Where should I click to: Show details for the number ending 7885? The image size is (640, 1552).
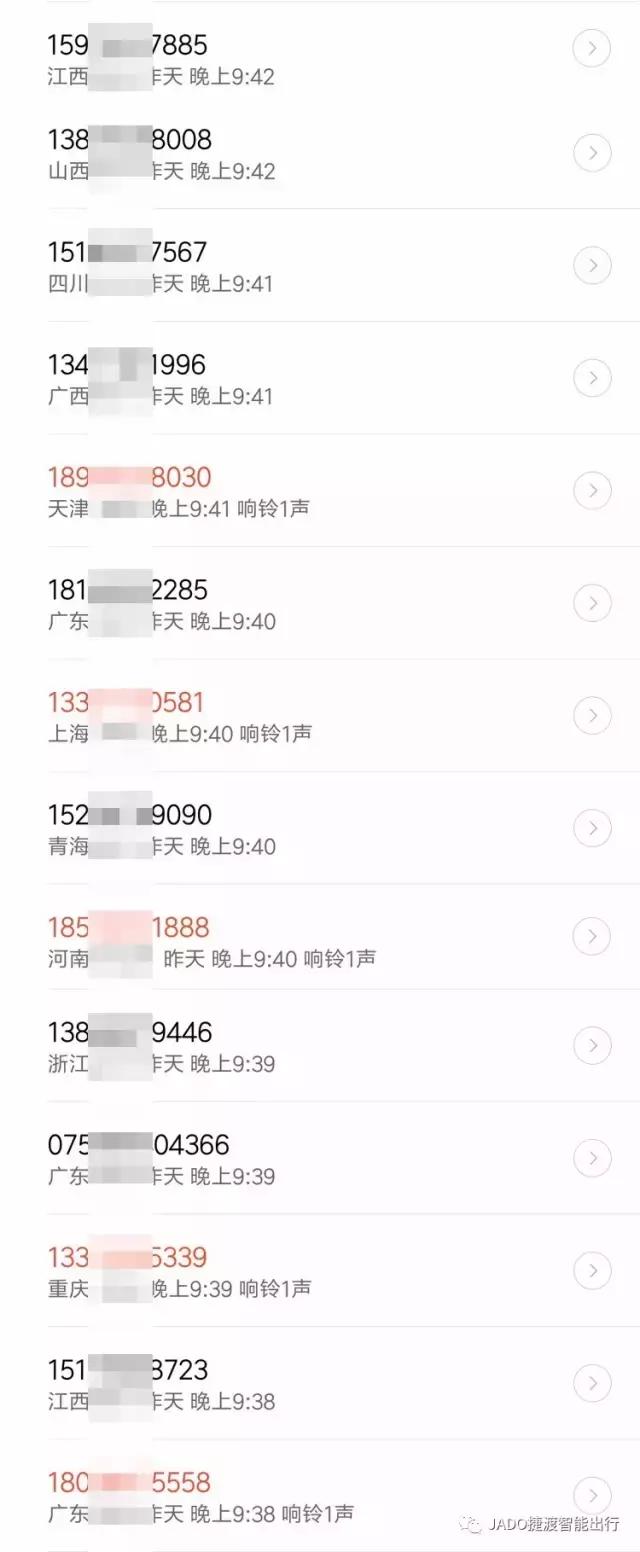pos(592,48)
